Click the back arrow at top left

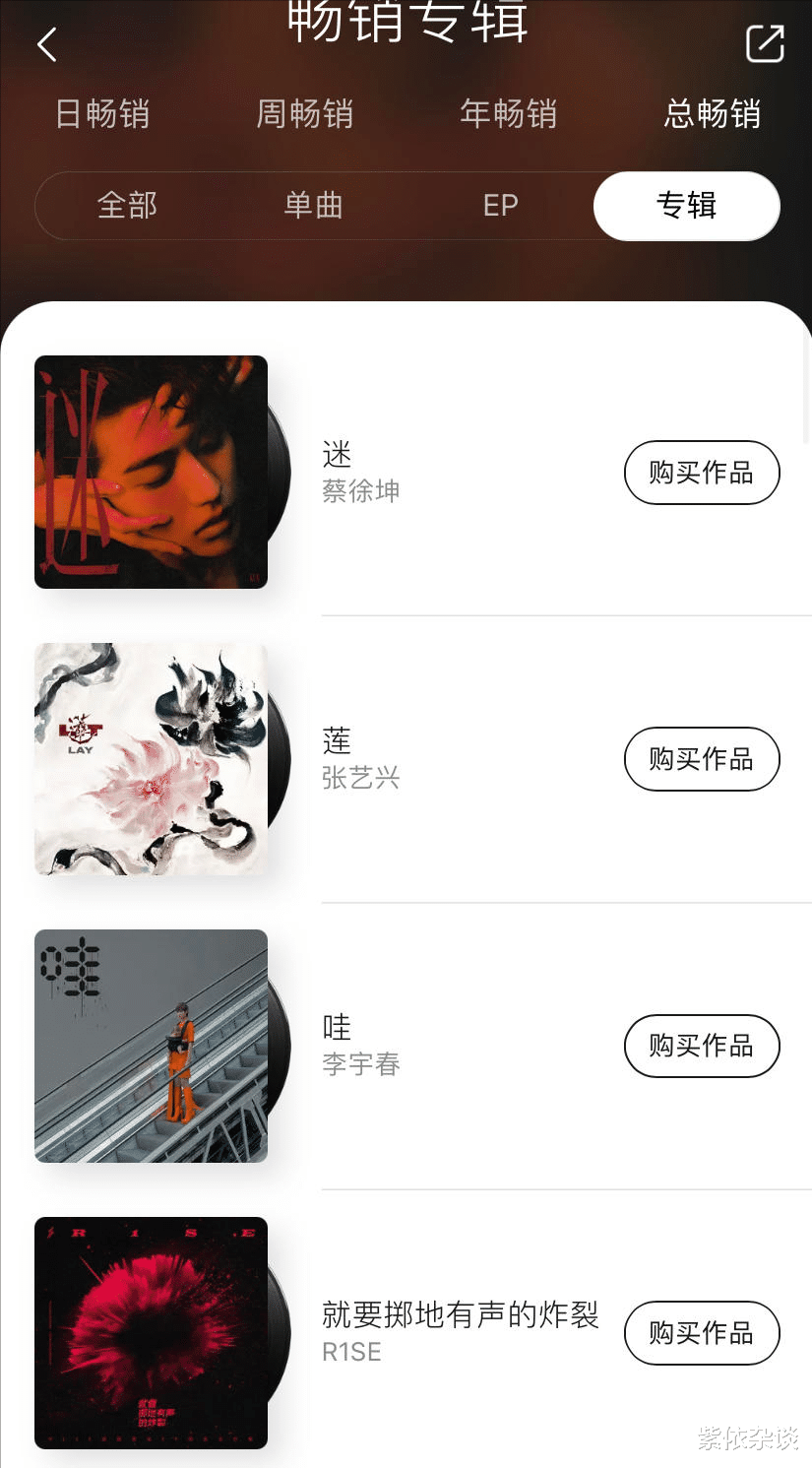click(x=46, y=44)
